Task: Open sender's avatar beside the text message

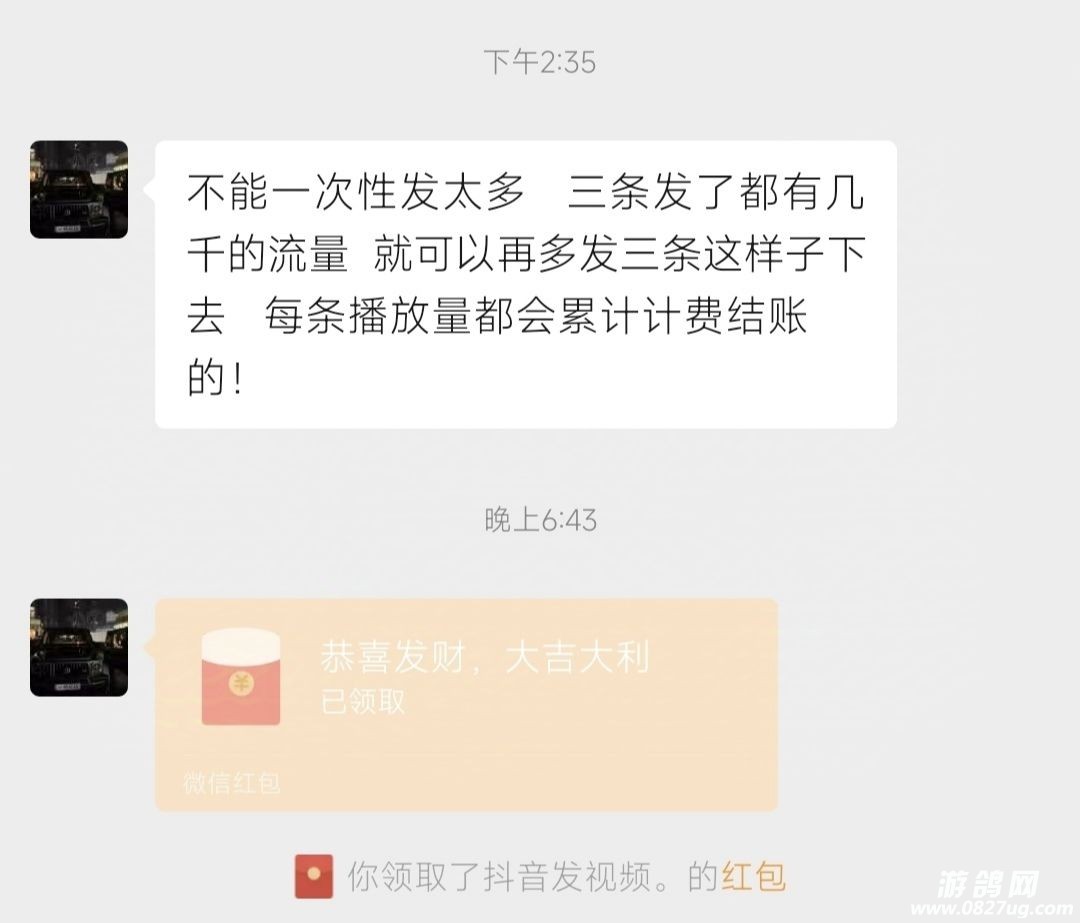Action: (x=79, y=189)
